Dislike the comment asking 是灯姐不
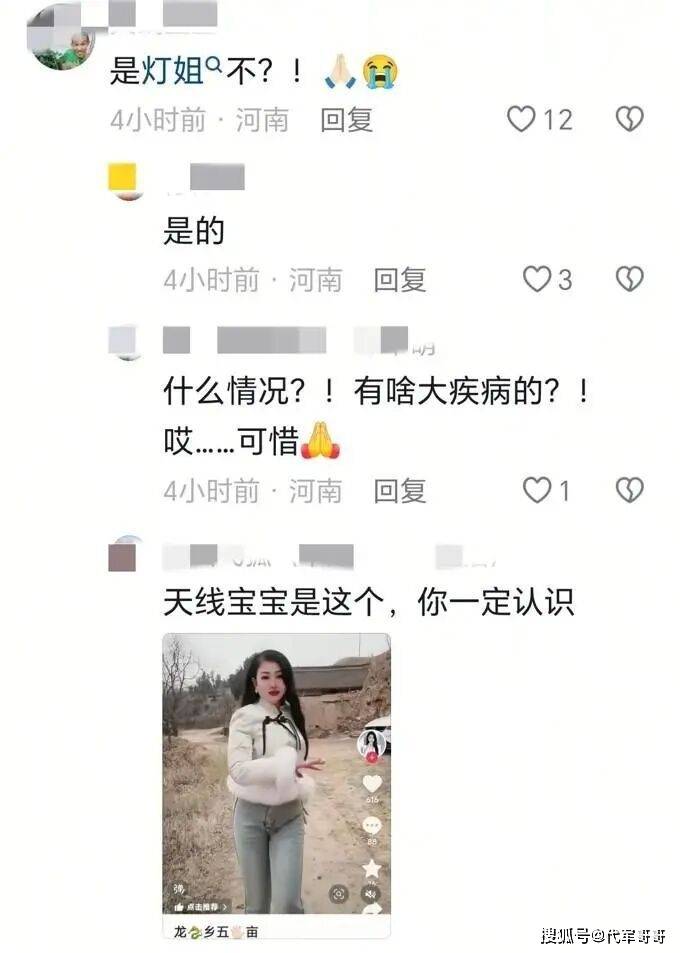 click(x=629, y=120)
